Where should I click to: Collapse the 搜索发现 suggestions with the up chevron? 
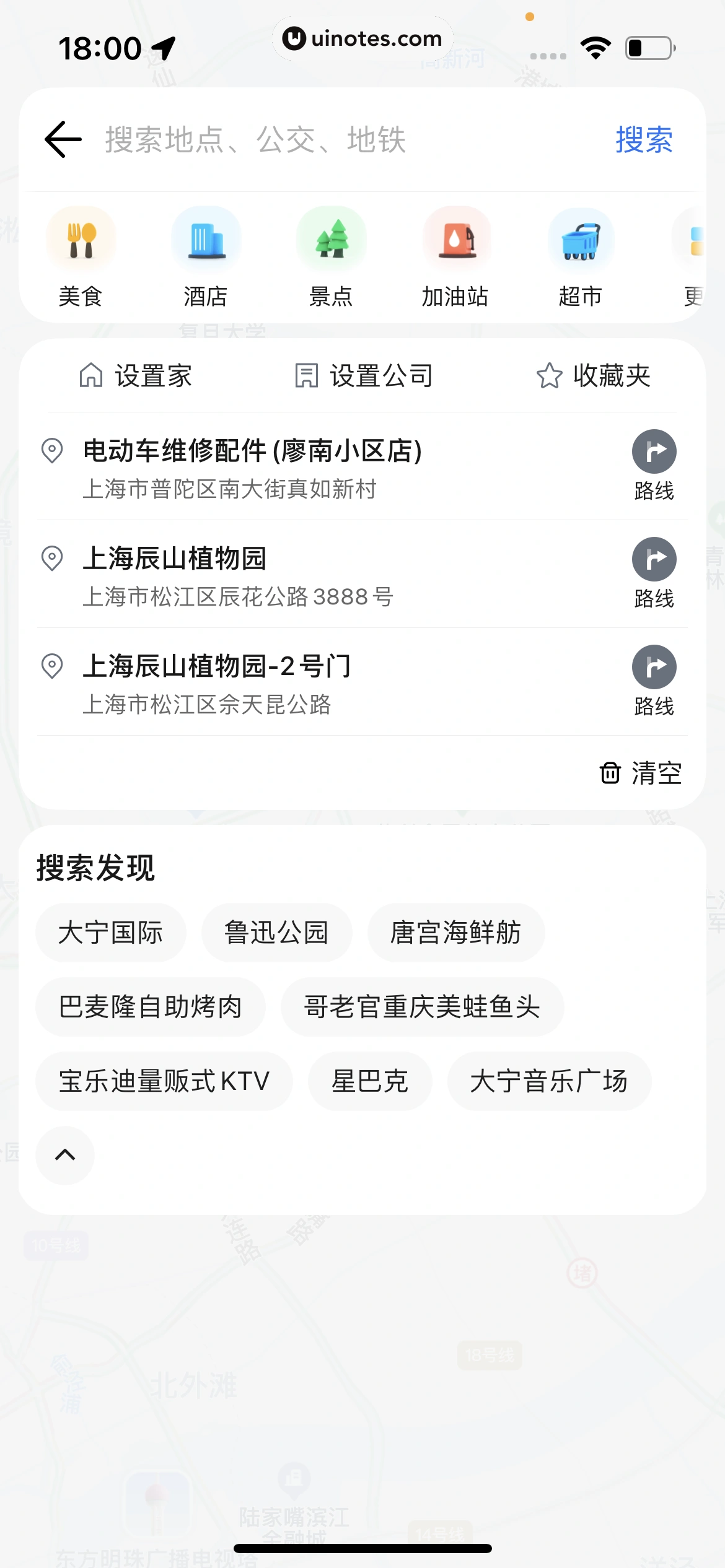(x=65, y=1155)
